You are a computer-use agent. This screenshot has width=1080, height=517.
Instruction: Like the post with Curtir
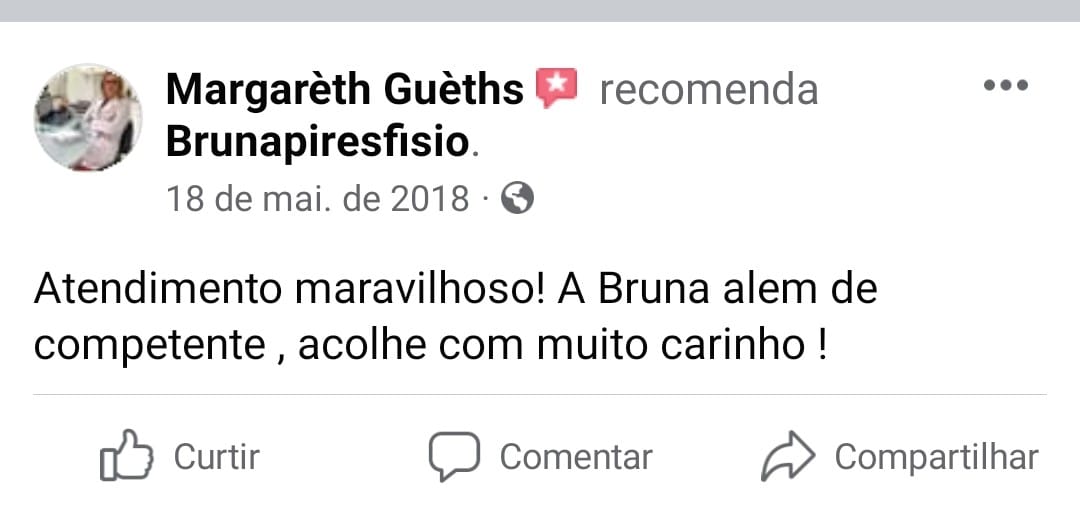click(x=180, y=457)
